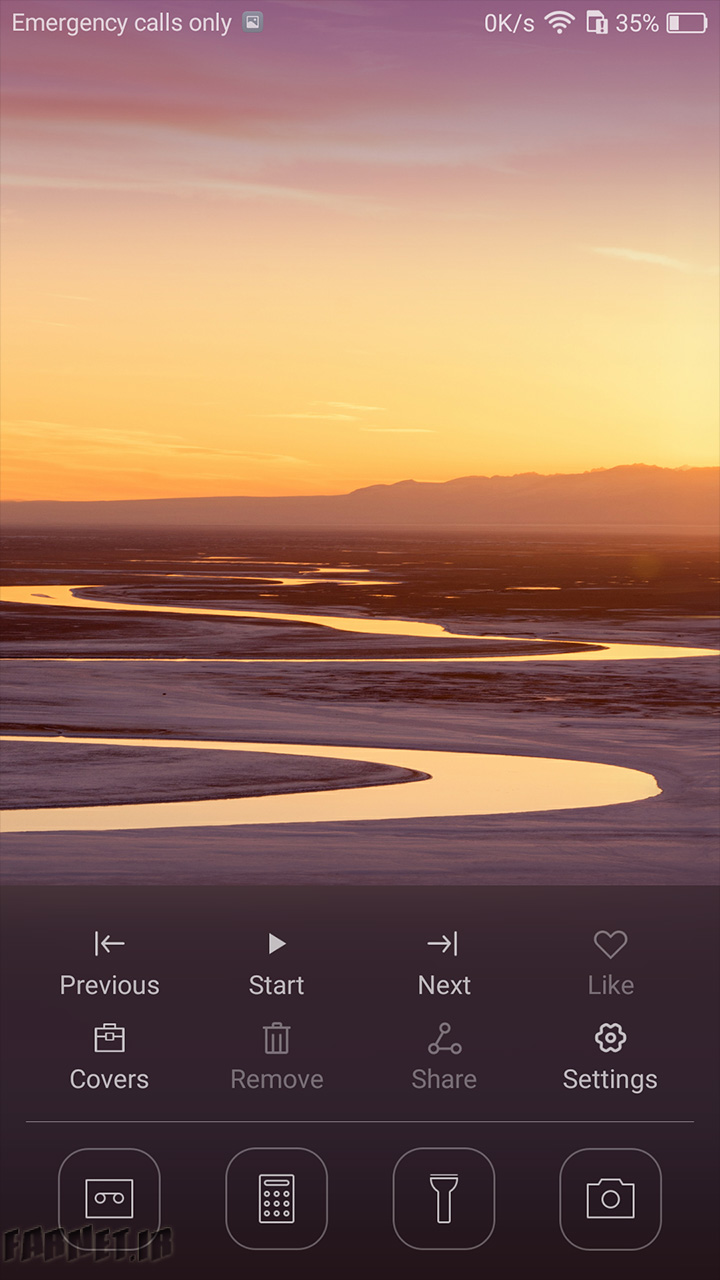720x1280 pixels.
Task: Open the calculator shortcut
Action: pos(277,1199)
